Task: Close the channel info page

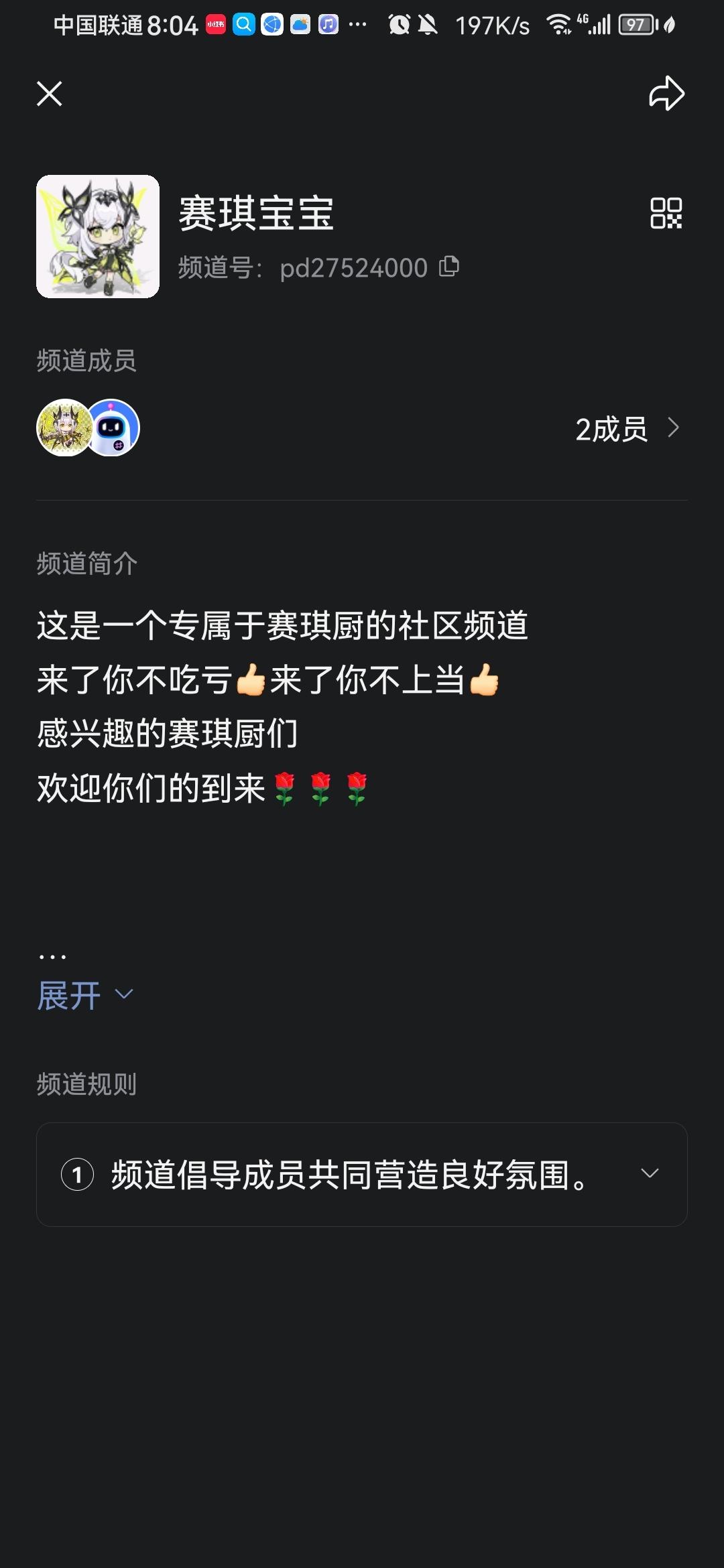Action: click(50, 94)
